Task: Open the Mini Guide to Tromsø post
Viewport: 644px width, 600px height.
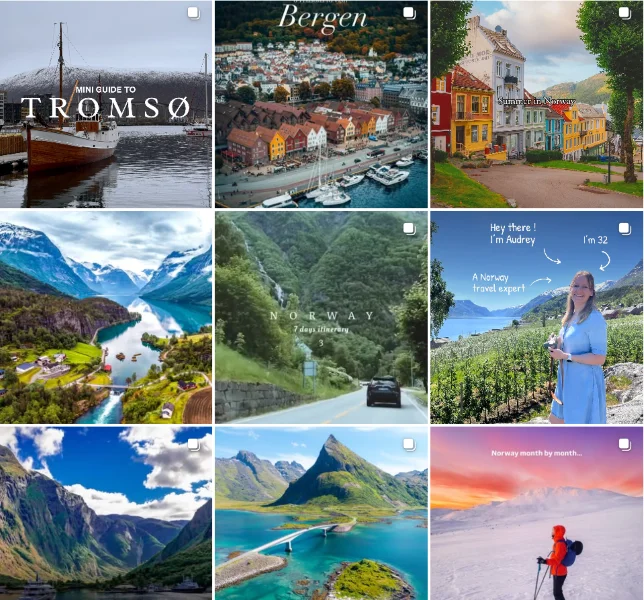Action: coord(105,104)
